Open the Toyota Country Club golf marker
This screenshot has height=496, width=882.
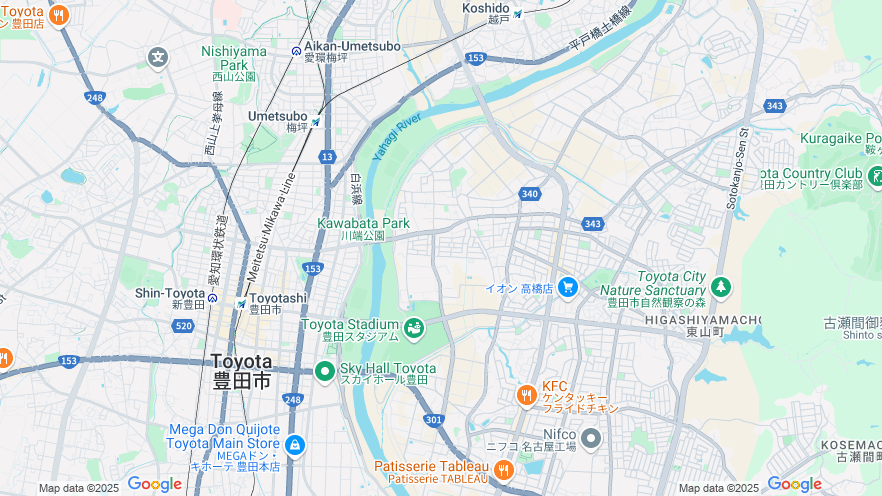pos(873,175)
